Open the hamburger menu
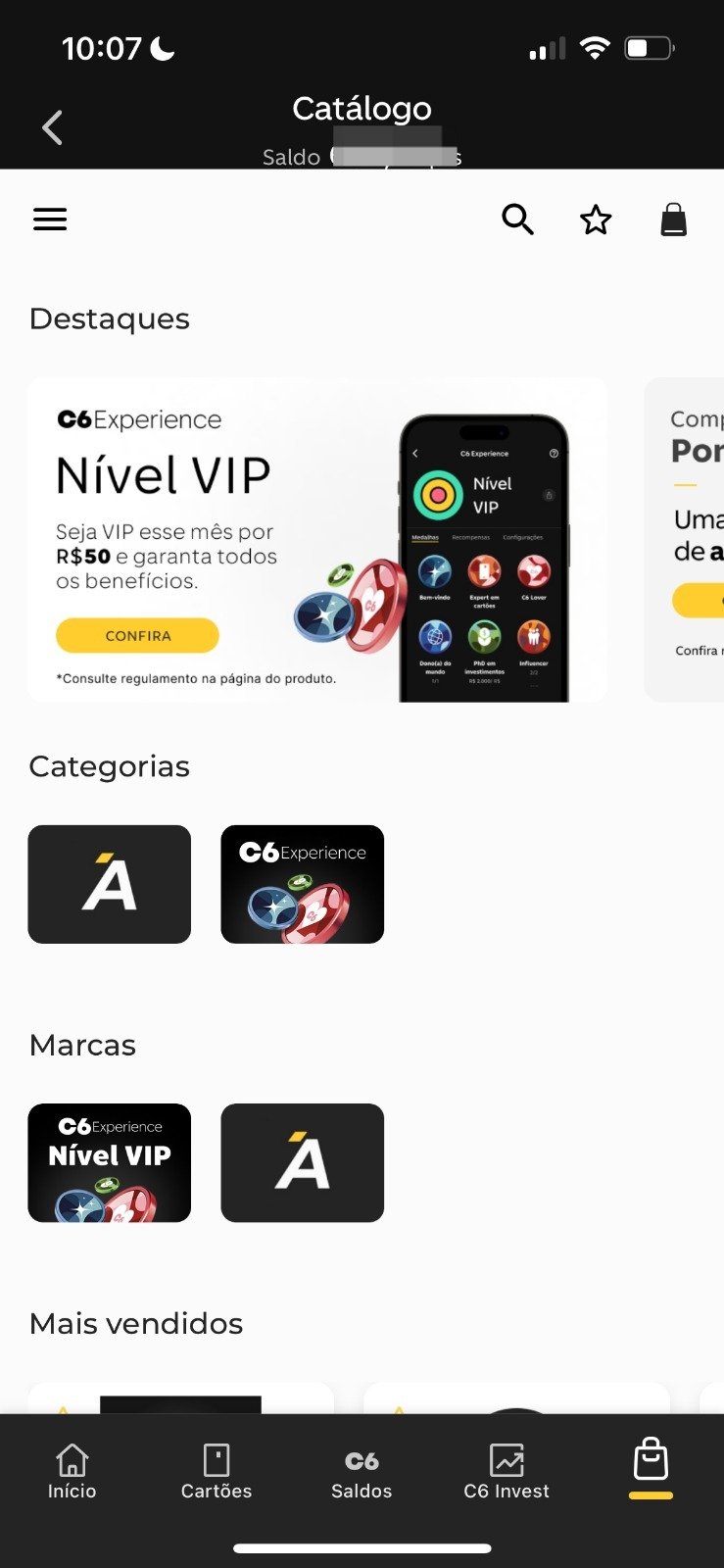This screenshot has height=1568, width=724. [50, 220]
